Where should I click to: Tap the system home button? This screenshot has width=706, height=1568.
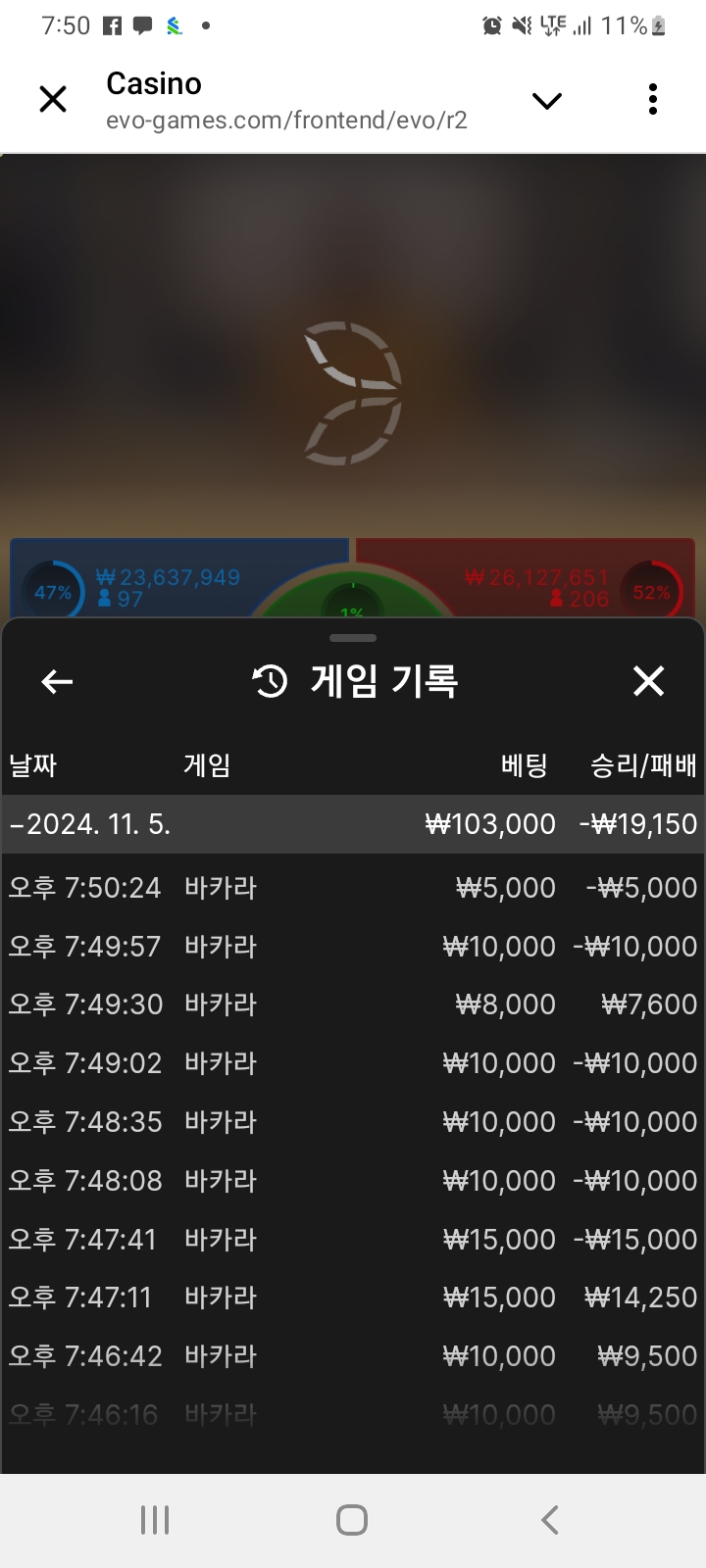[x=352, y=1520]
